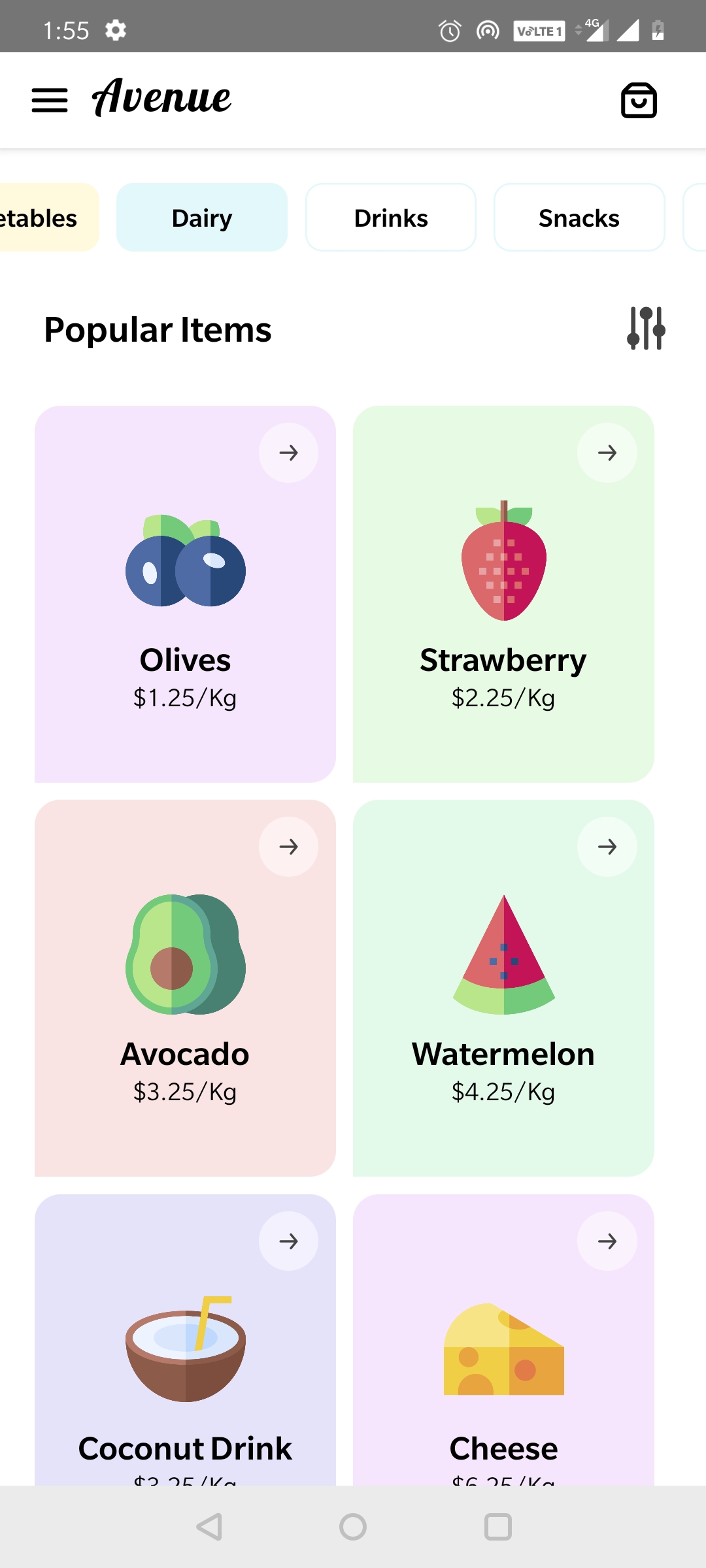Open the Olives product card
Screen dimensions: 706x1568
[x=185, y=593]
